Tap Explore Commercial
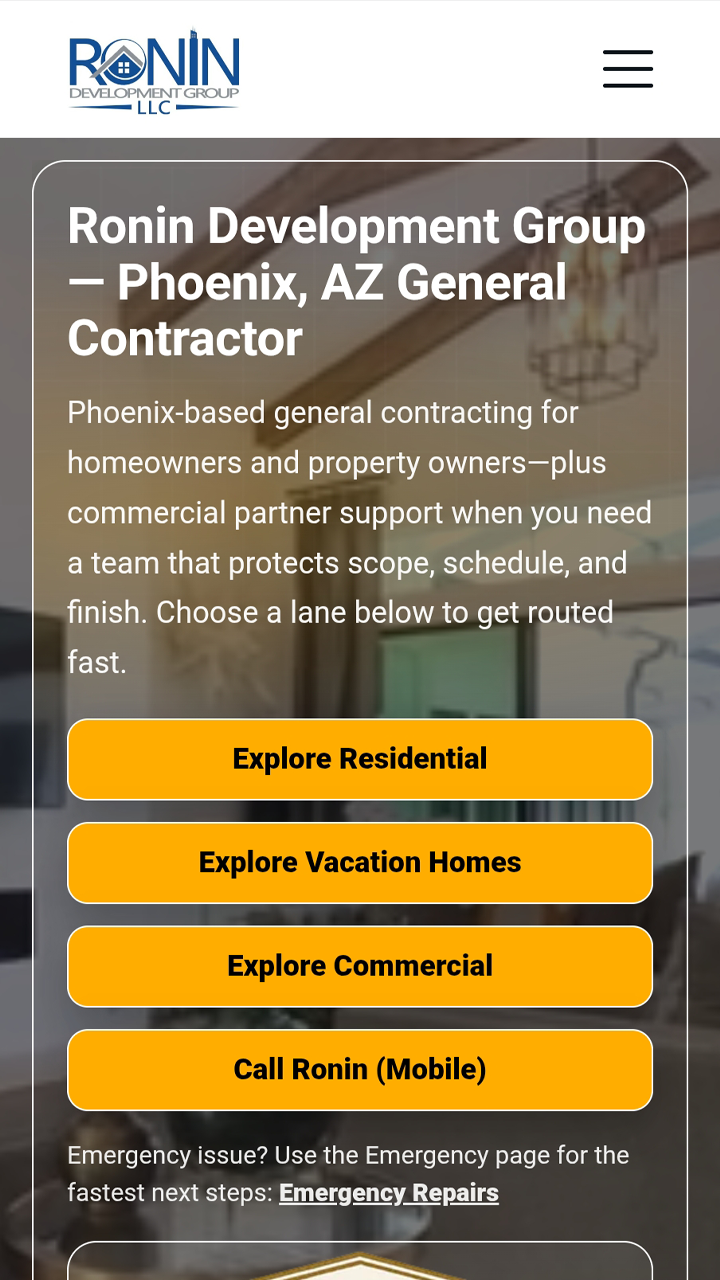The height and width of the screenshot is (1280, 720). [360, 966]
